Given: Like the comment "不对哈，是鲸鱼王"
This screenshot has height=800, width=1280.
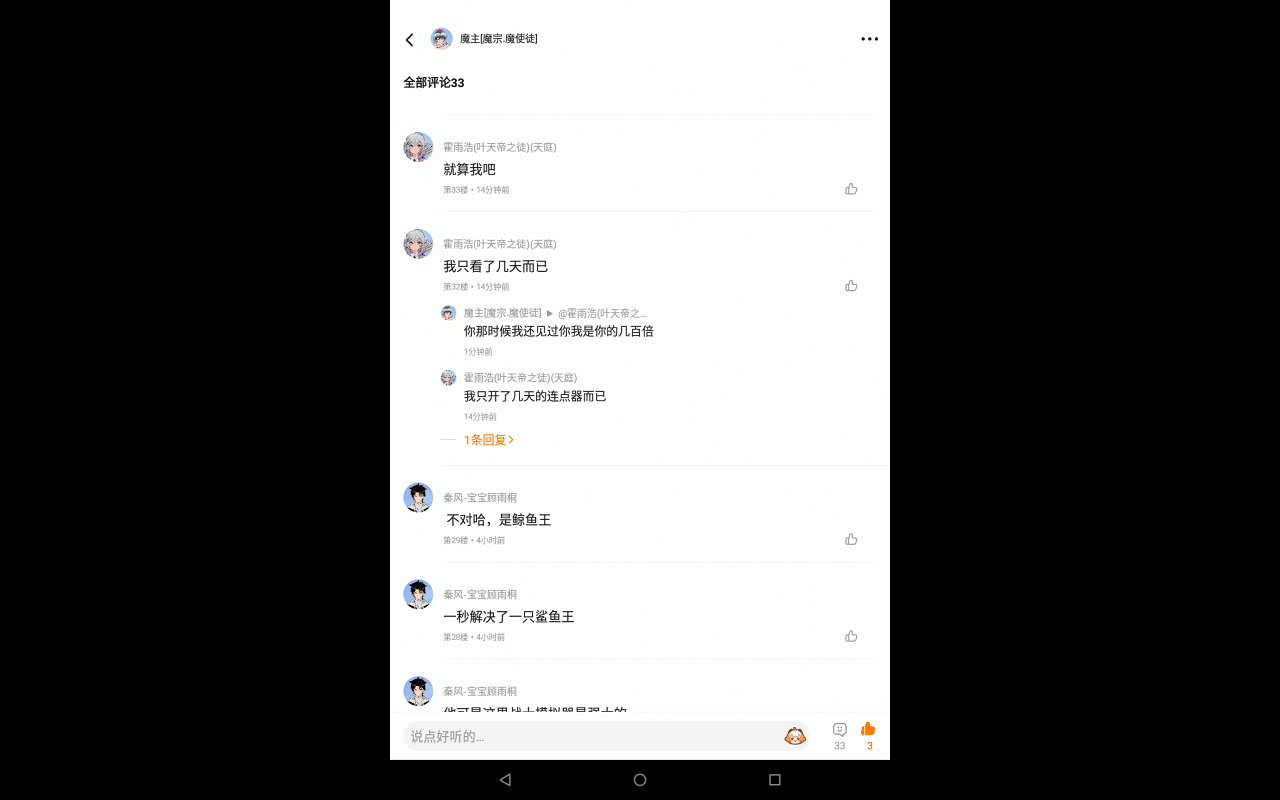Looking at the screenshot, I should click(851, 540).
